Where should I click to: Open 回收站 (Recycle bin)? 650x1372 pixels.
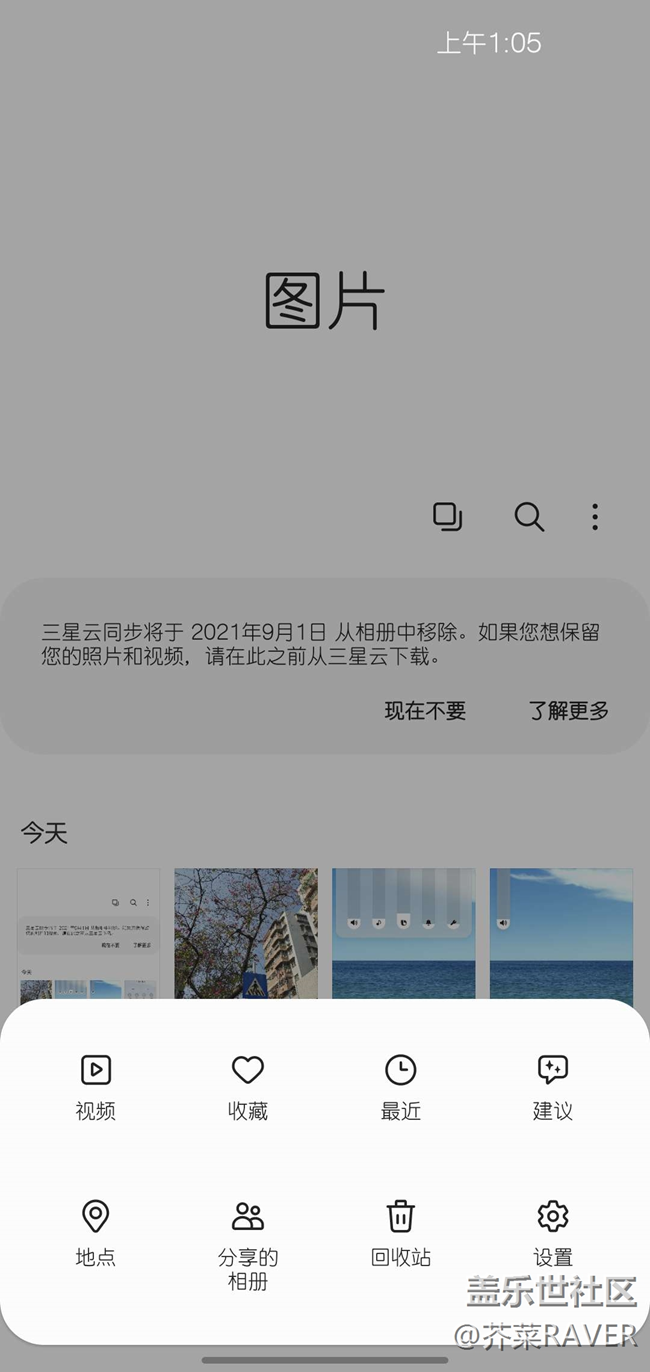coord(400,1233)
